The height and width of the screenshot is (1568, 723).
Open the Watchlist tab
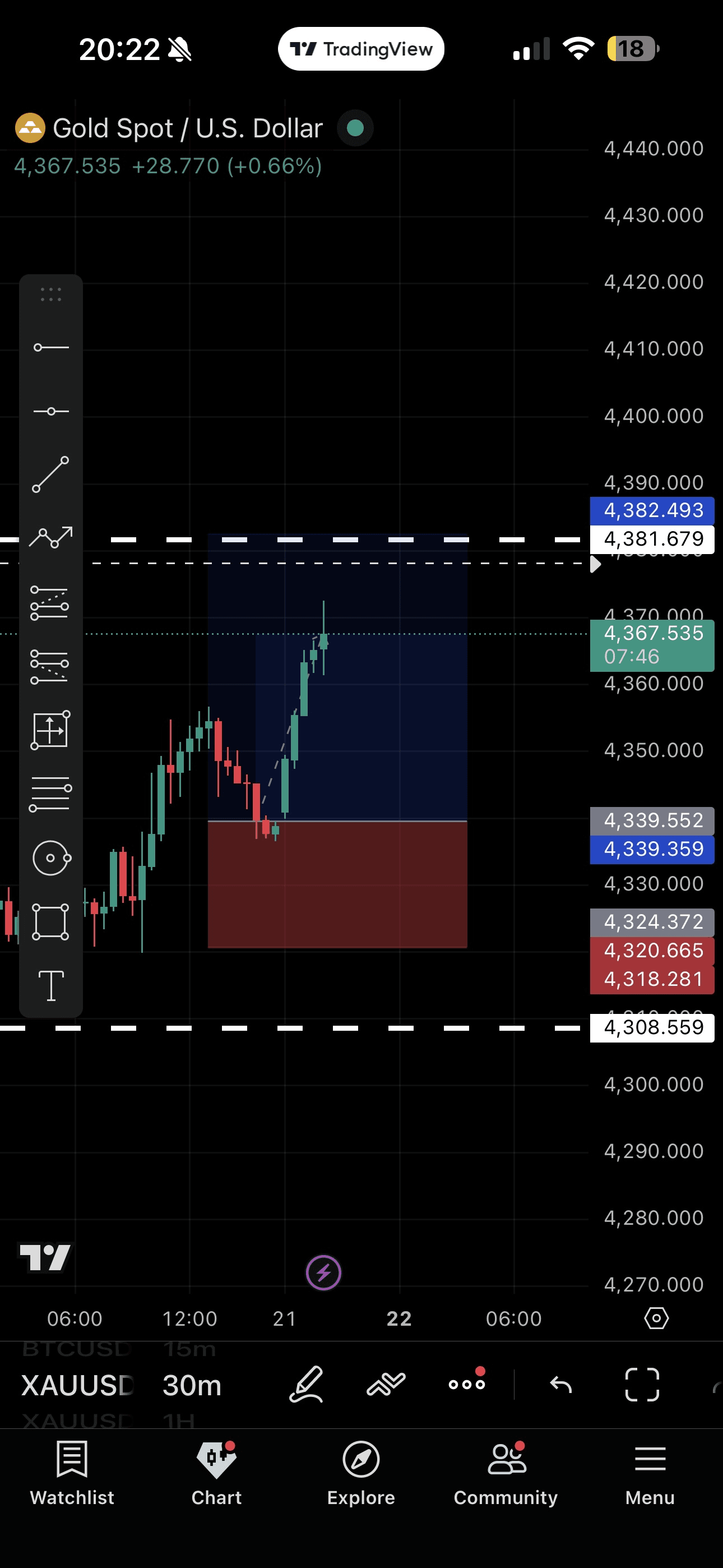[x=72, y=1473]
